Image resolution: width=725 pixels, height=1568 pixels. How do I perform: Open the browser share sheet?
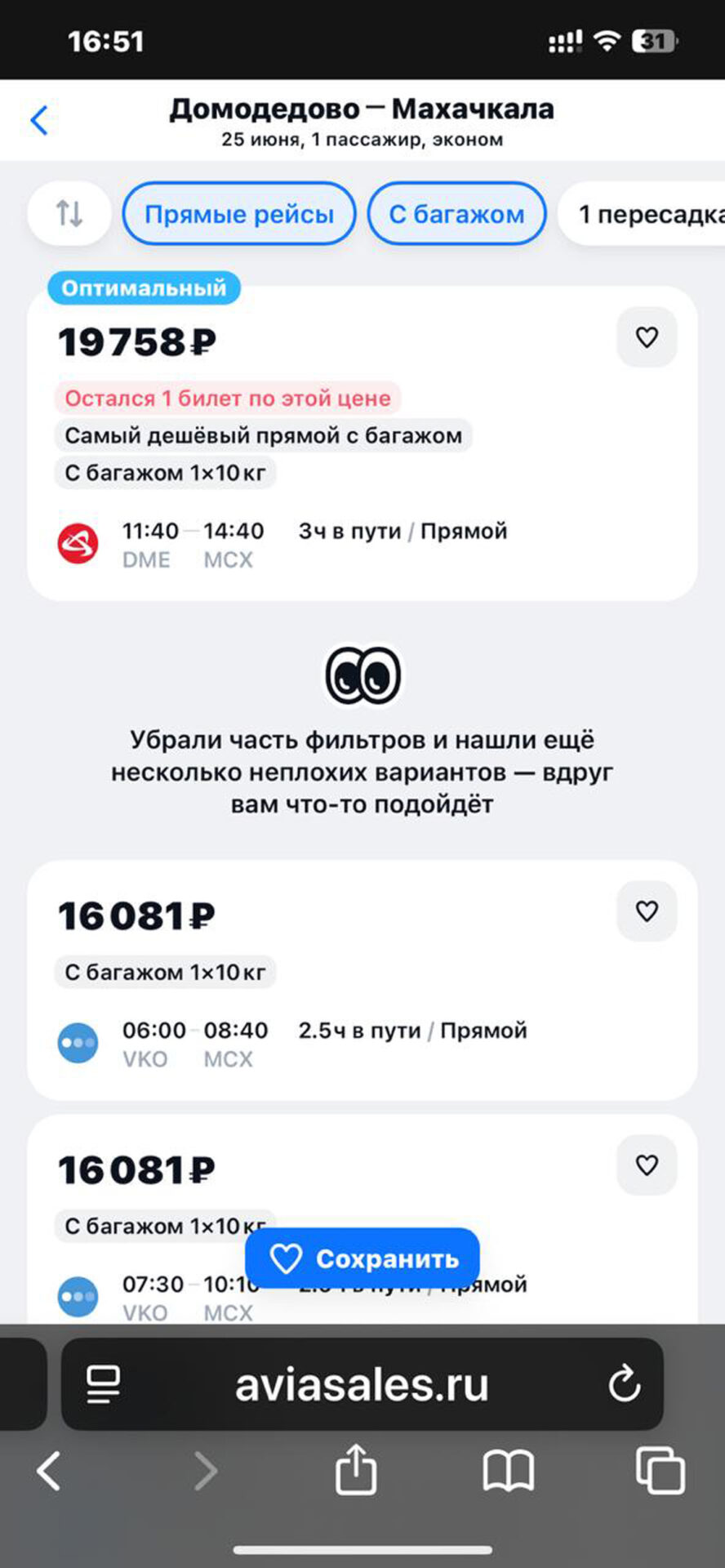pyautogui.click(x=356, y=1471)
